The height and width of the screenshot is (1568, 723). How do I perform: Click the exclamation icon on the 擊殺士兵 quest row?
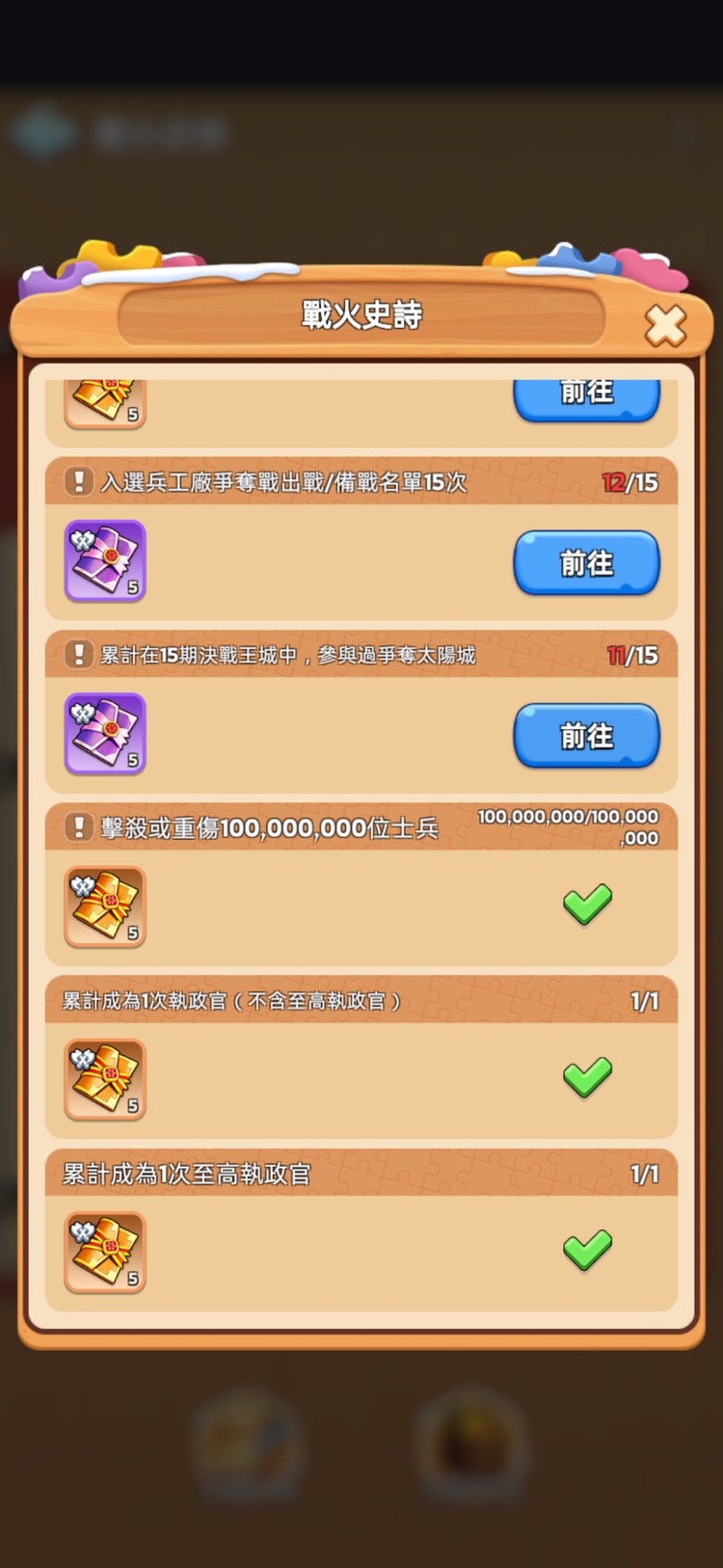[77, 827]
